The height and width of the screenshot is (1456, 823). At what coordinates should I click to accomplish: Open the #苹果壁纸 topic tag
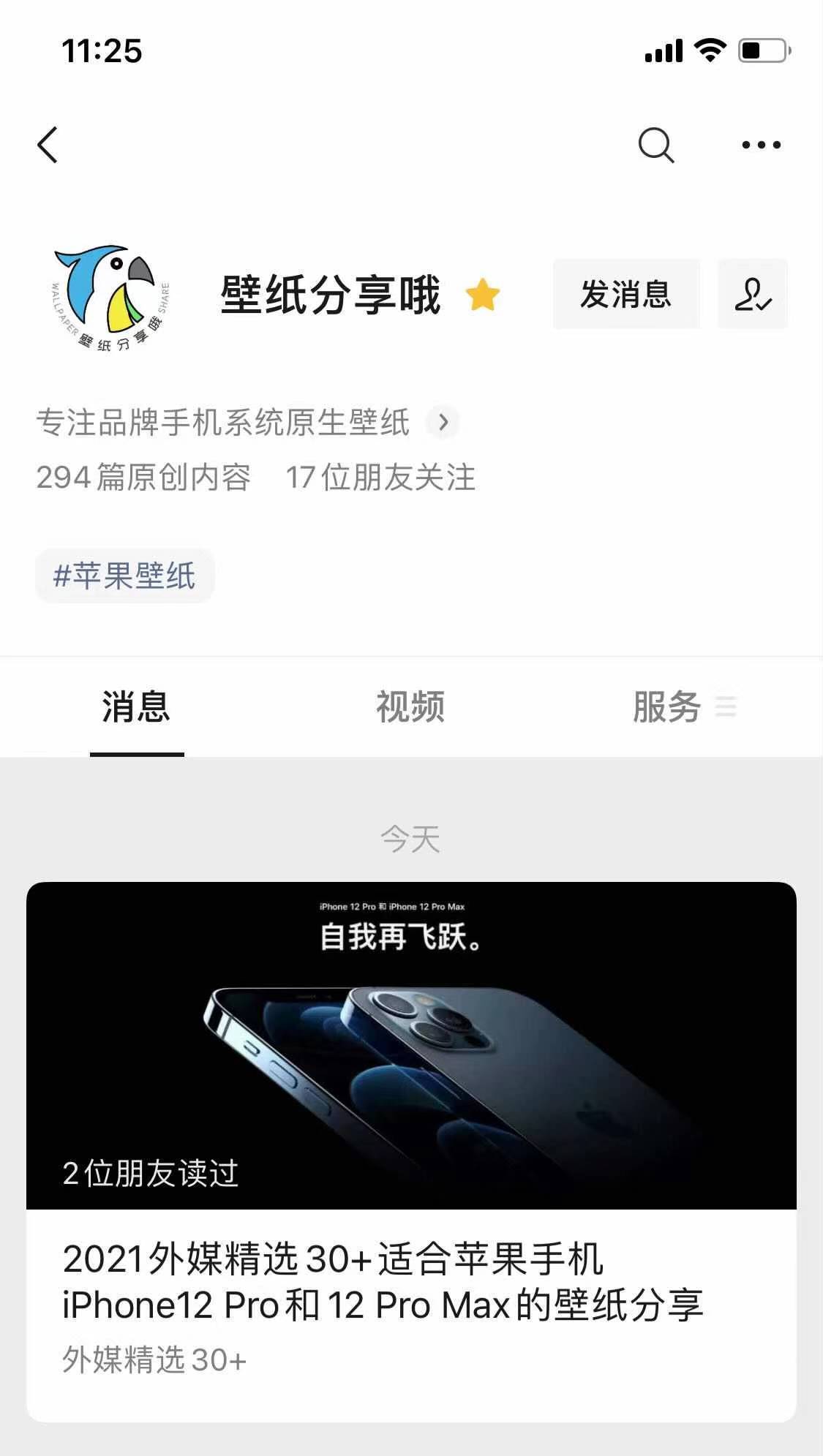tap(124, 576)
